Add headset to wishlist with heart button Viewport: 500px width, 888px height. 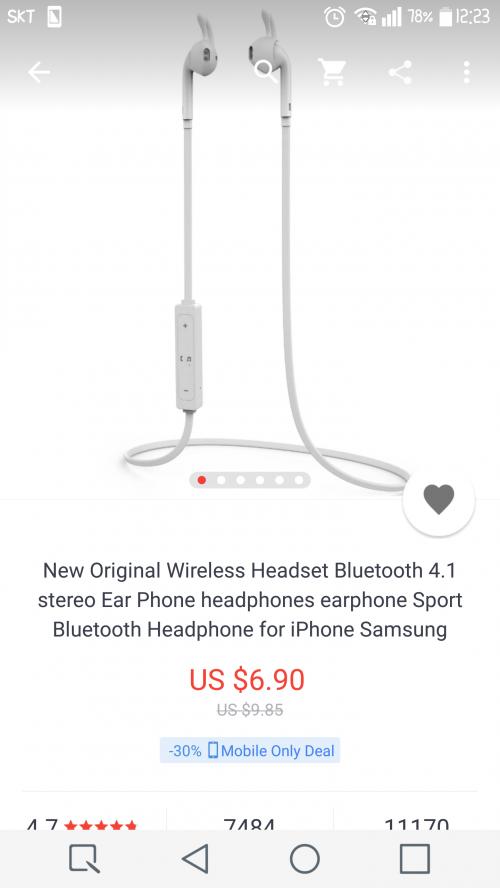[439, 500]
